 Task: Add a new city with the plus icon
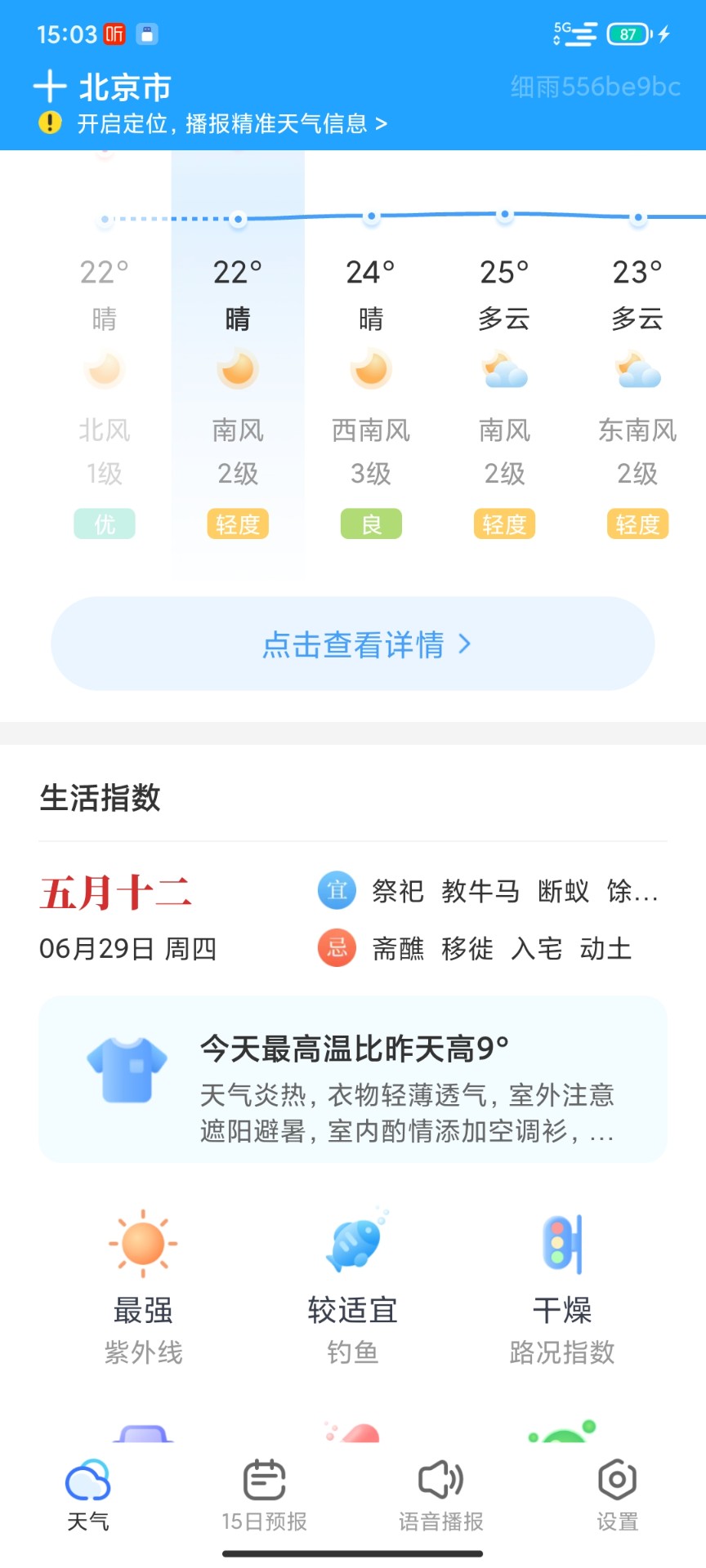(x=50, y=87)
